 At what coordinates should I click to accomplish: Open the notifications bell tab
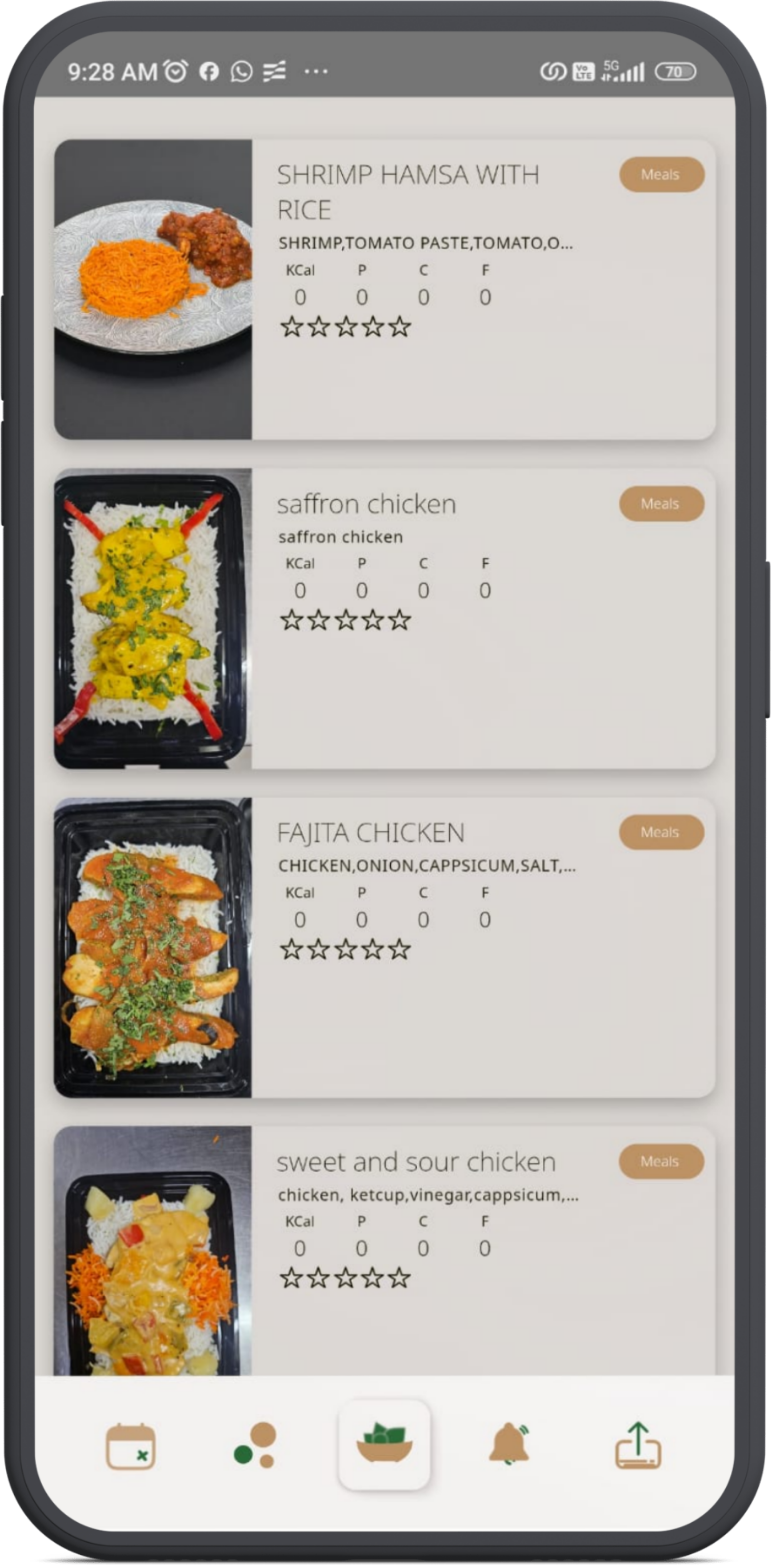(x=509, y=1445)
